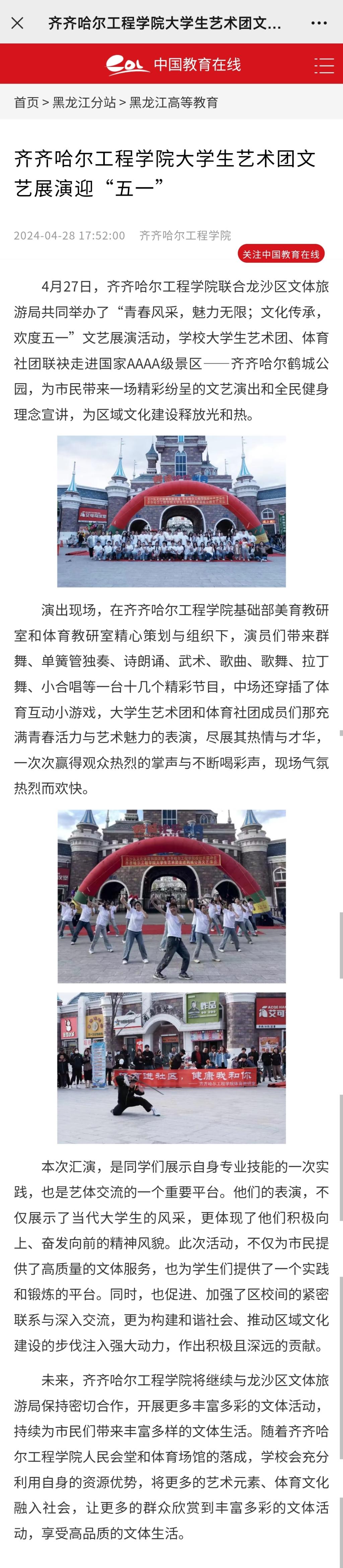Tap the 关注中国教育在线 button

(x=281, y=254)
